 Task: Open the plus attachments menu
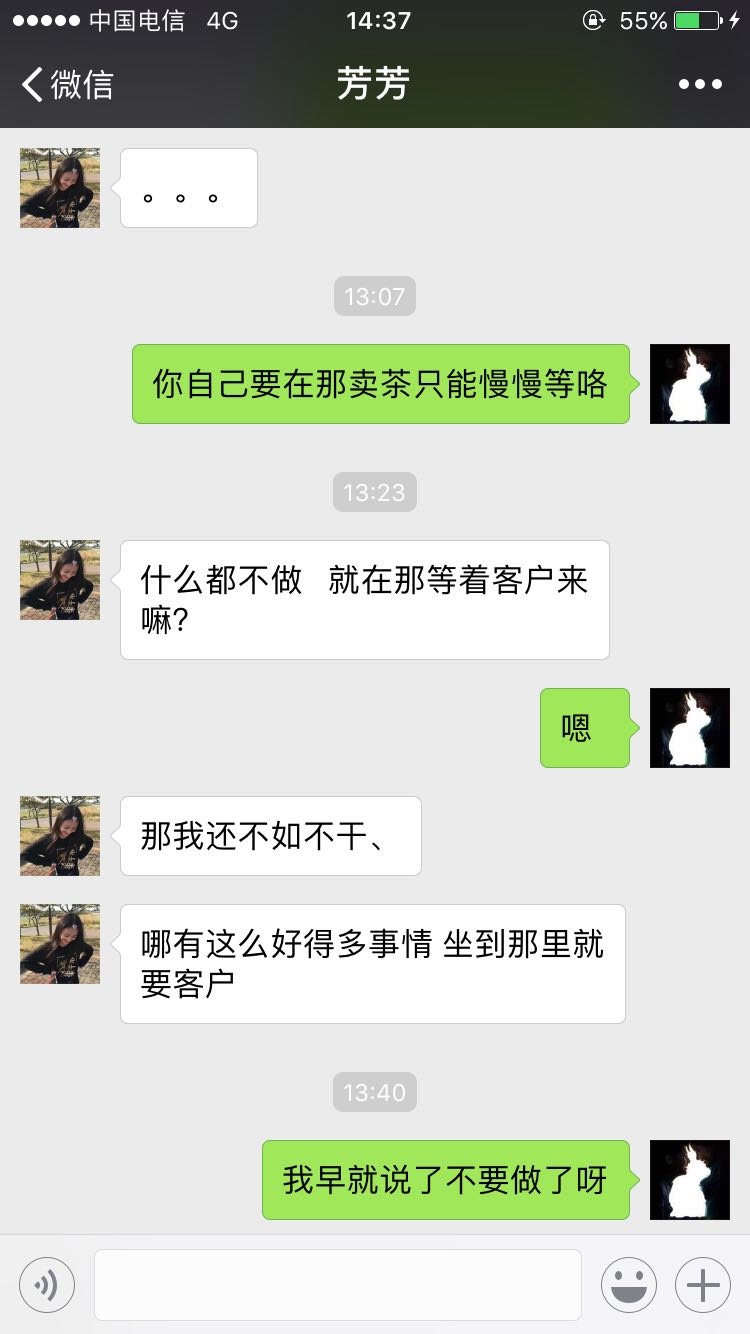click(703, 1285)
